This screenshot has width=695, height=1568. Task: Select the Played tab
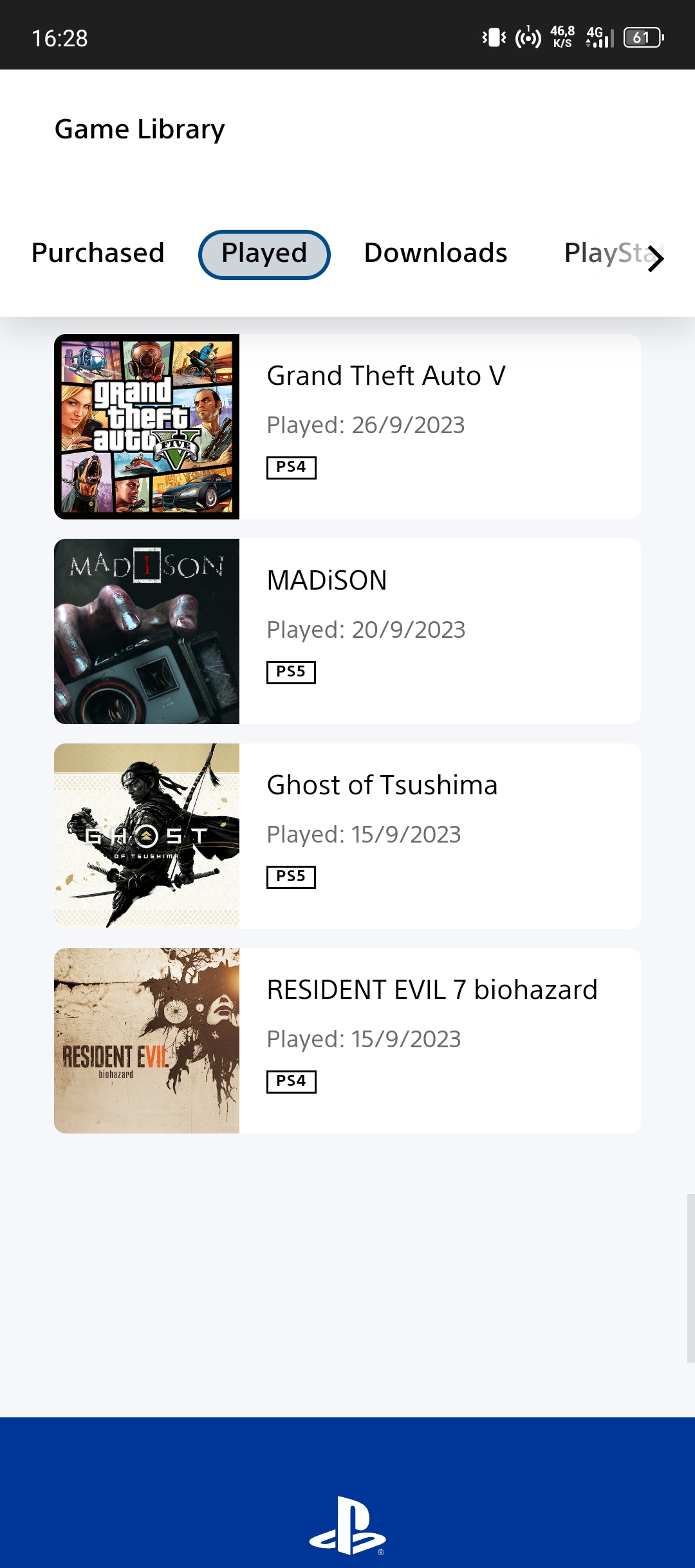[264, 255]
